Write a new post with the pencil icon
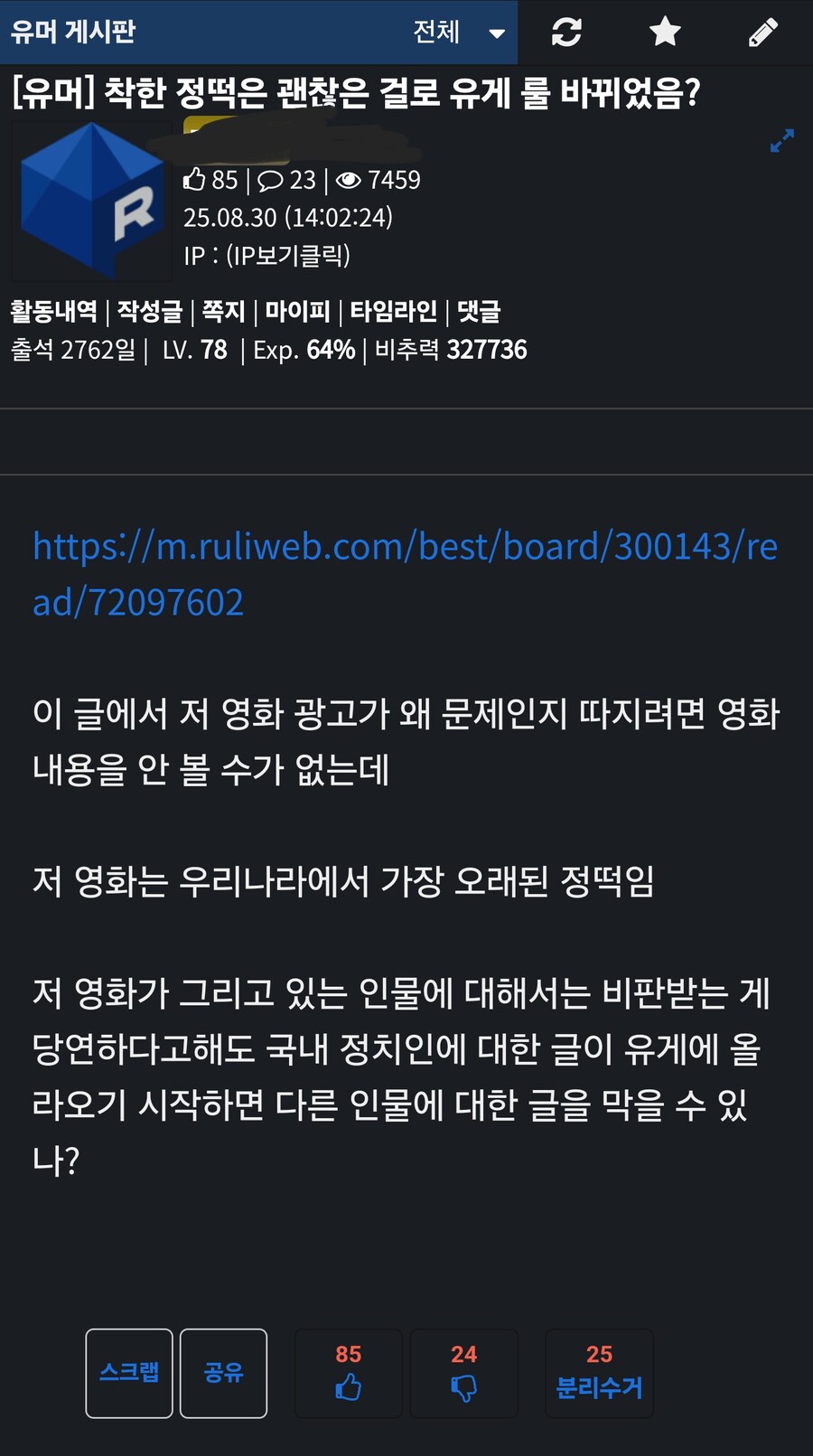The width and height of the screenshot is (813, 1456). pyautogui.click(x=763, y=33)
